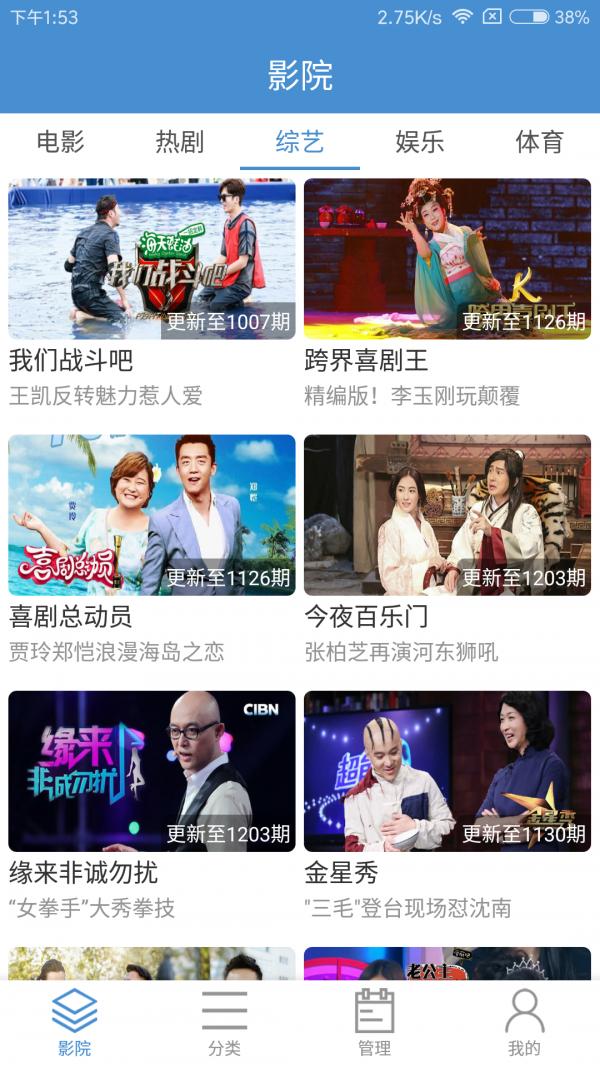Select the 综艺 tab
The height and width of the screenshot is (1067, 600).
coord(300,142)
